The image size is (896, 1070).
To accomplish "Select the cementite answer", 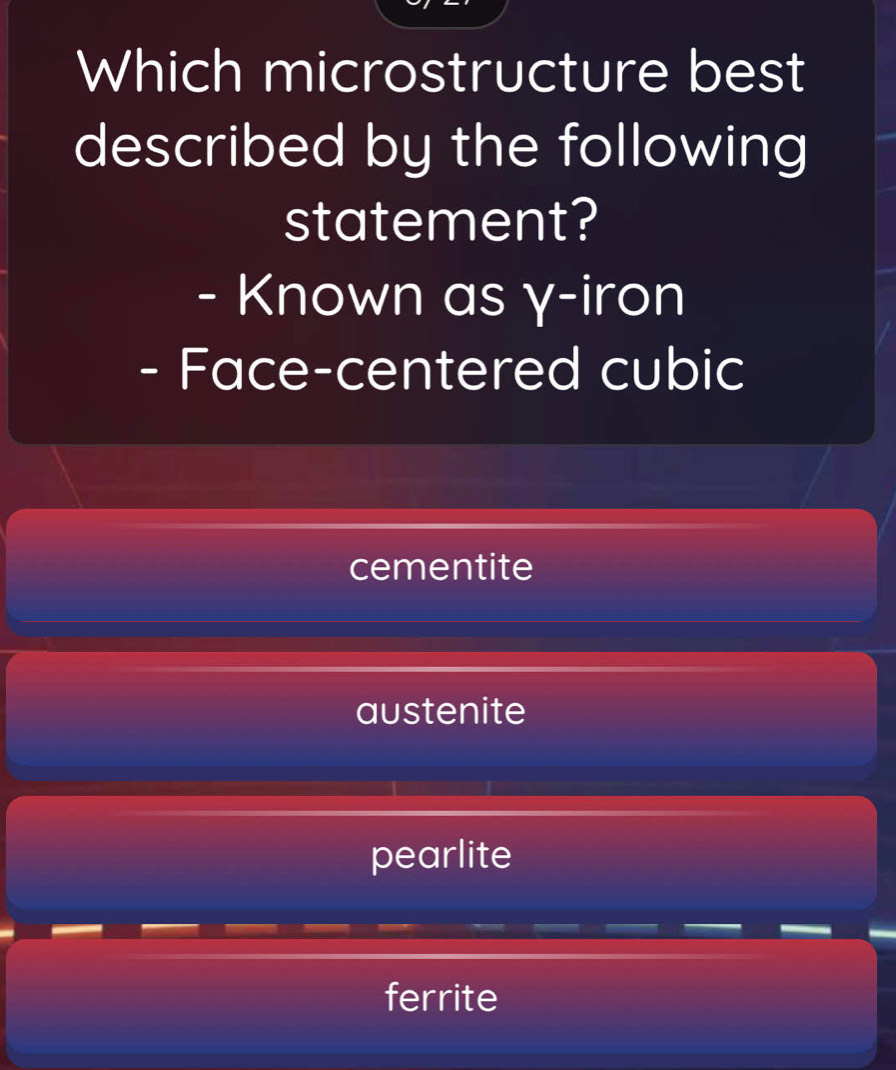I will pyautogui.click(x=441, y=569).
